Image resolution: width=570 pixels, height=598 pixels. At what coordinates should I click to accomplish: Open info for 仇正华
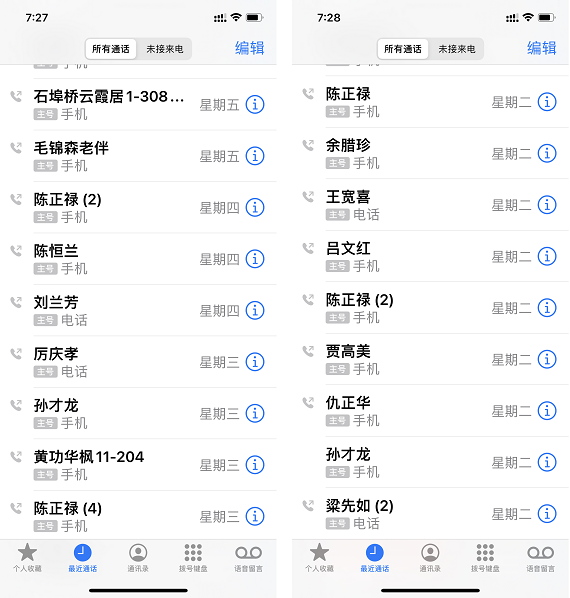547,411
